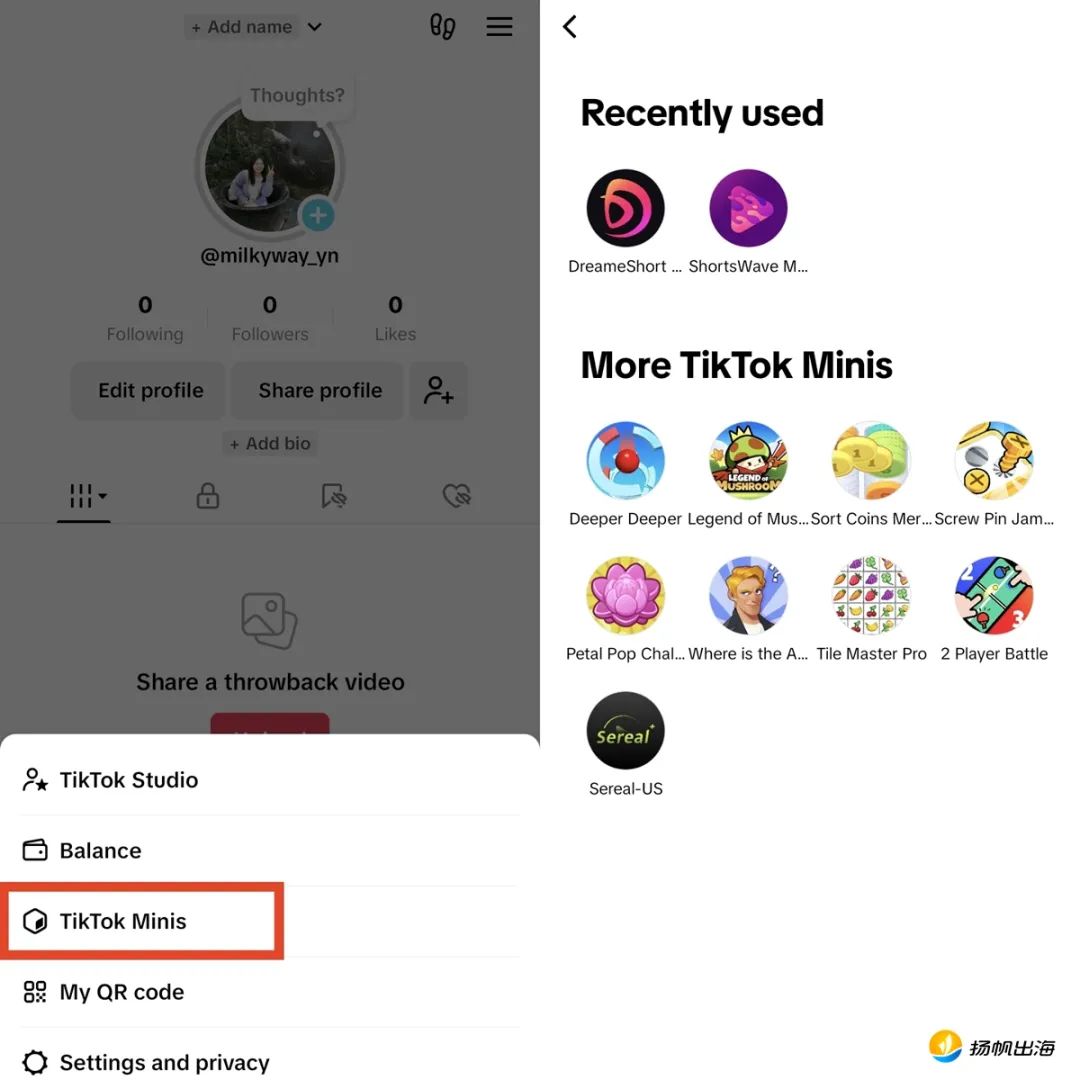Open the Balance row
This screenshot has height=1080, width=1080.
[x=100, y=851]
